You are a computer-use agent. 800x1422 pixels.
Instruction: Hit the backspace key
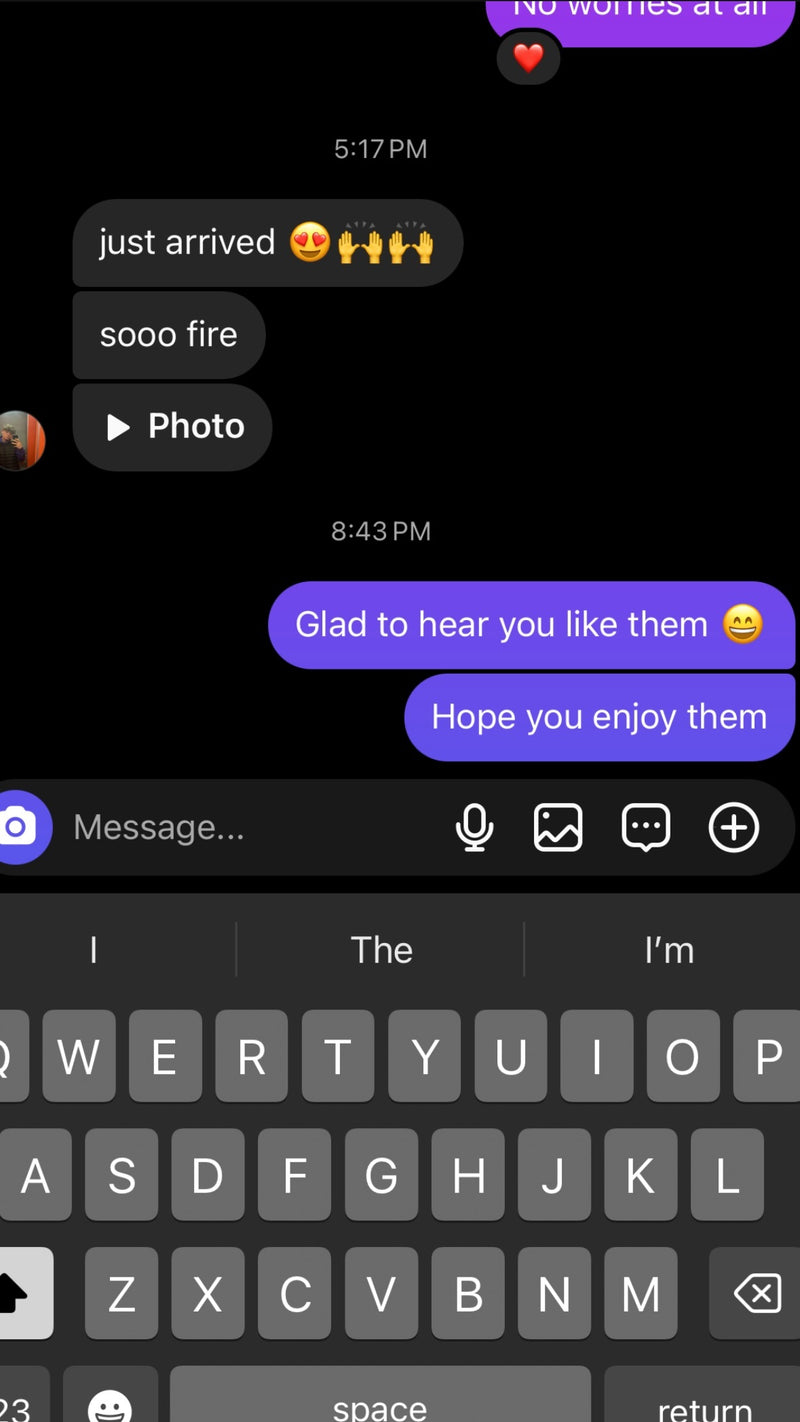(x=757, y=1294)
